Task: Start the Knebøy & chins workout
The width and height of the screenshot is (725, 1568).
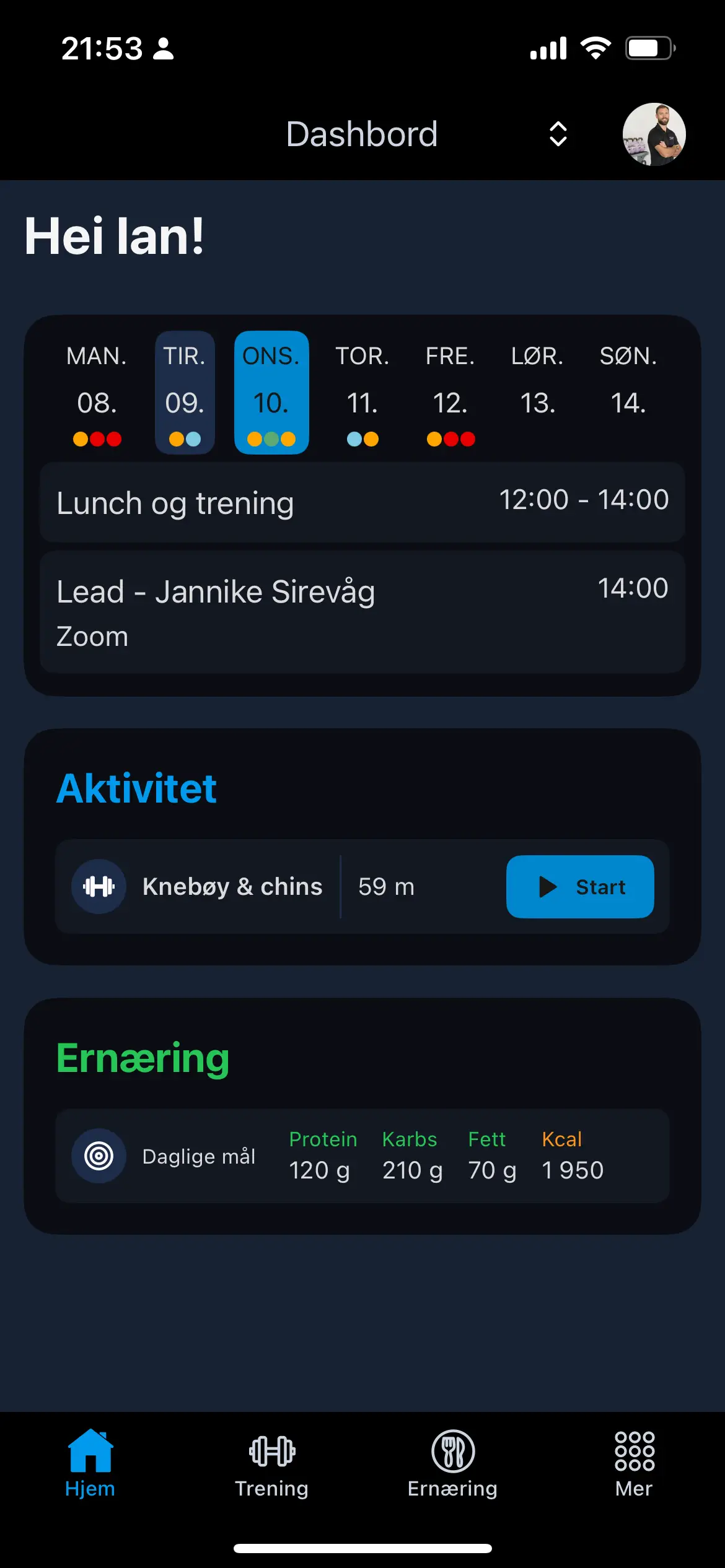Action: [x=579, y=887]
